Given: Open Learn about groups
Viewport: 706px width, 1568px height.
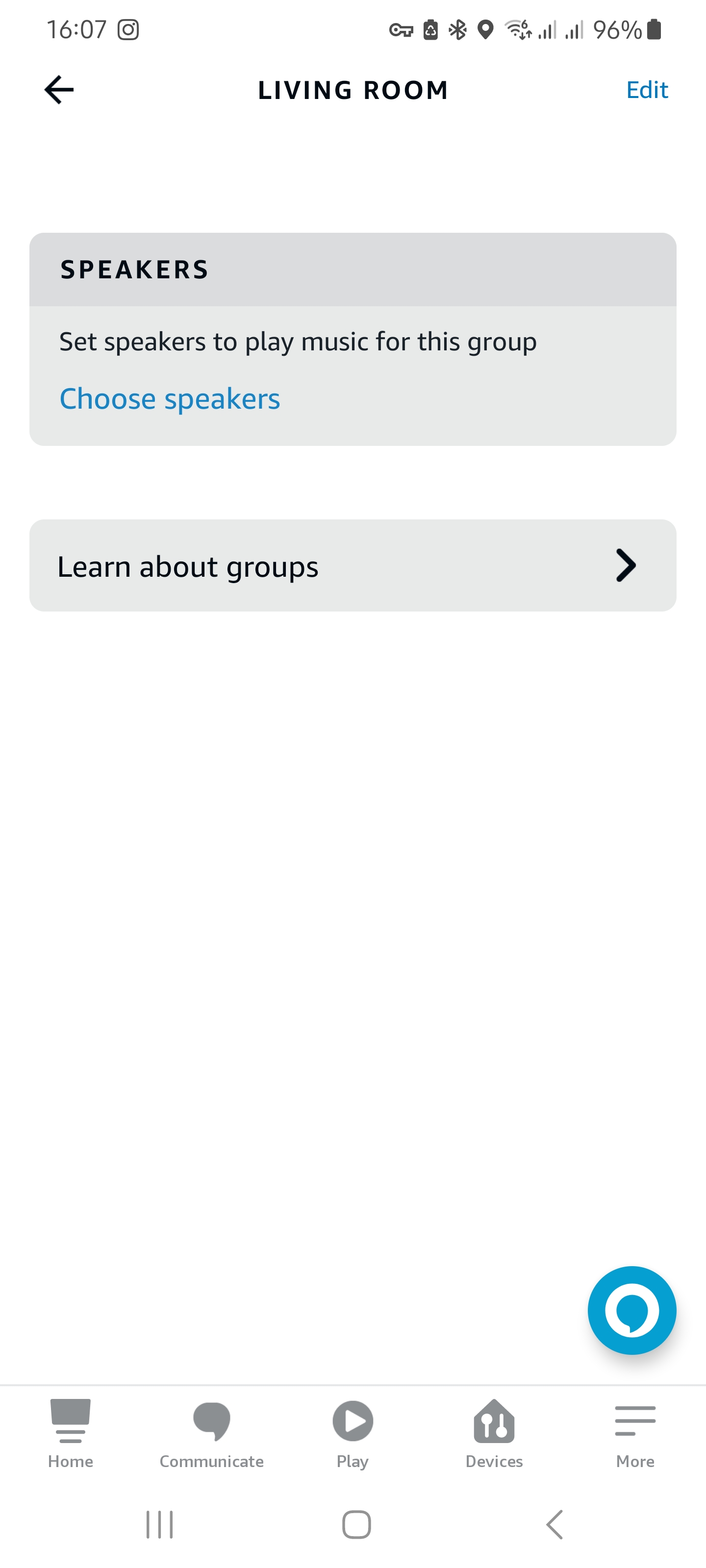Looking at the screenshot, I should point(353,565).
